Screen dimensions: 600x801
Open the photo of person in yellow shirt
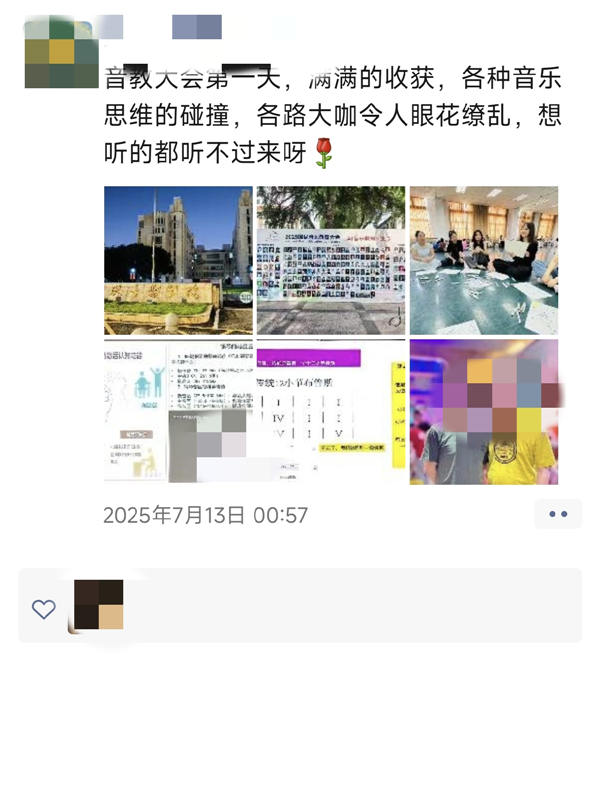point(484,412)
